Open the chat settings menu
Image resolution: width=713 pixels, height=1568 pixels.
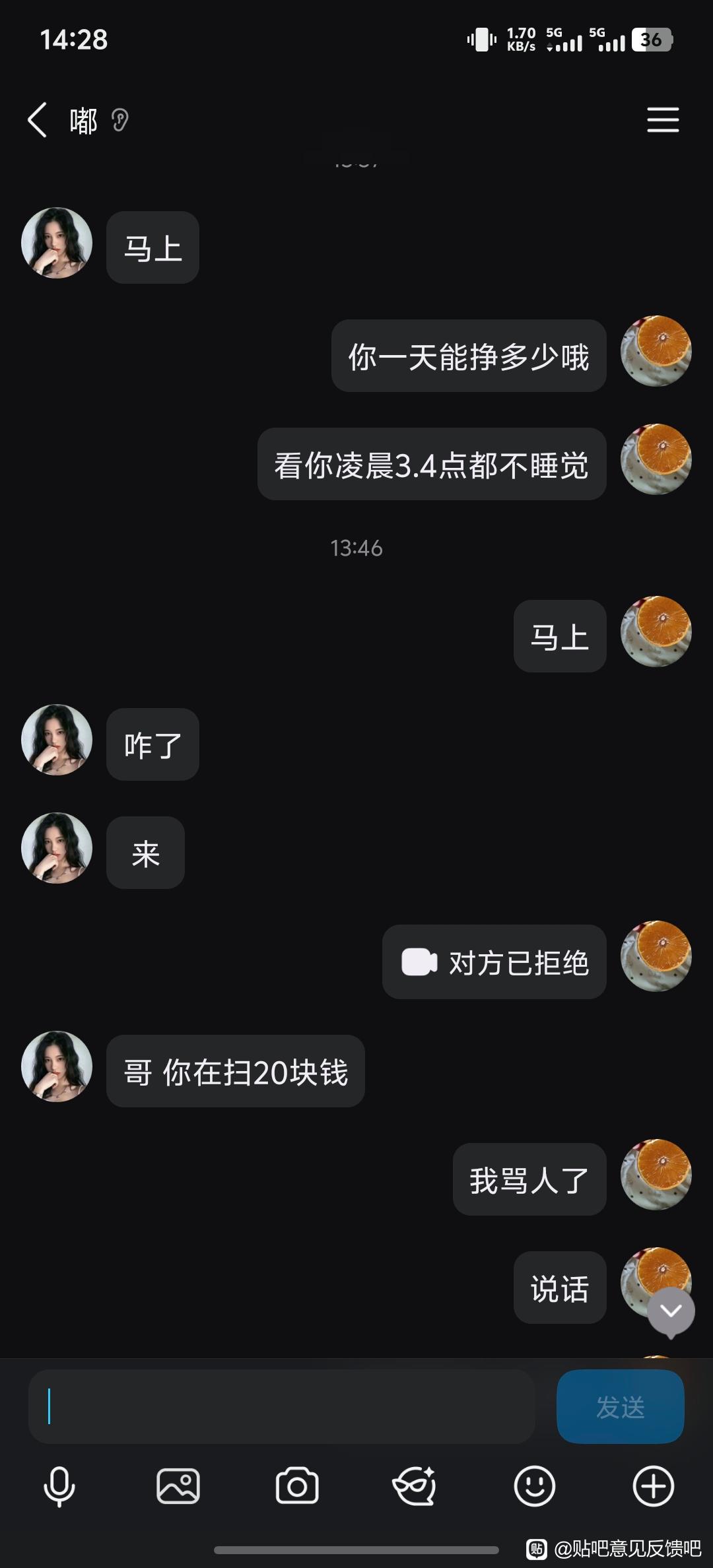pos(663,119)
